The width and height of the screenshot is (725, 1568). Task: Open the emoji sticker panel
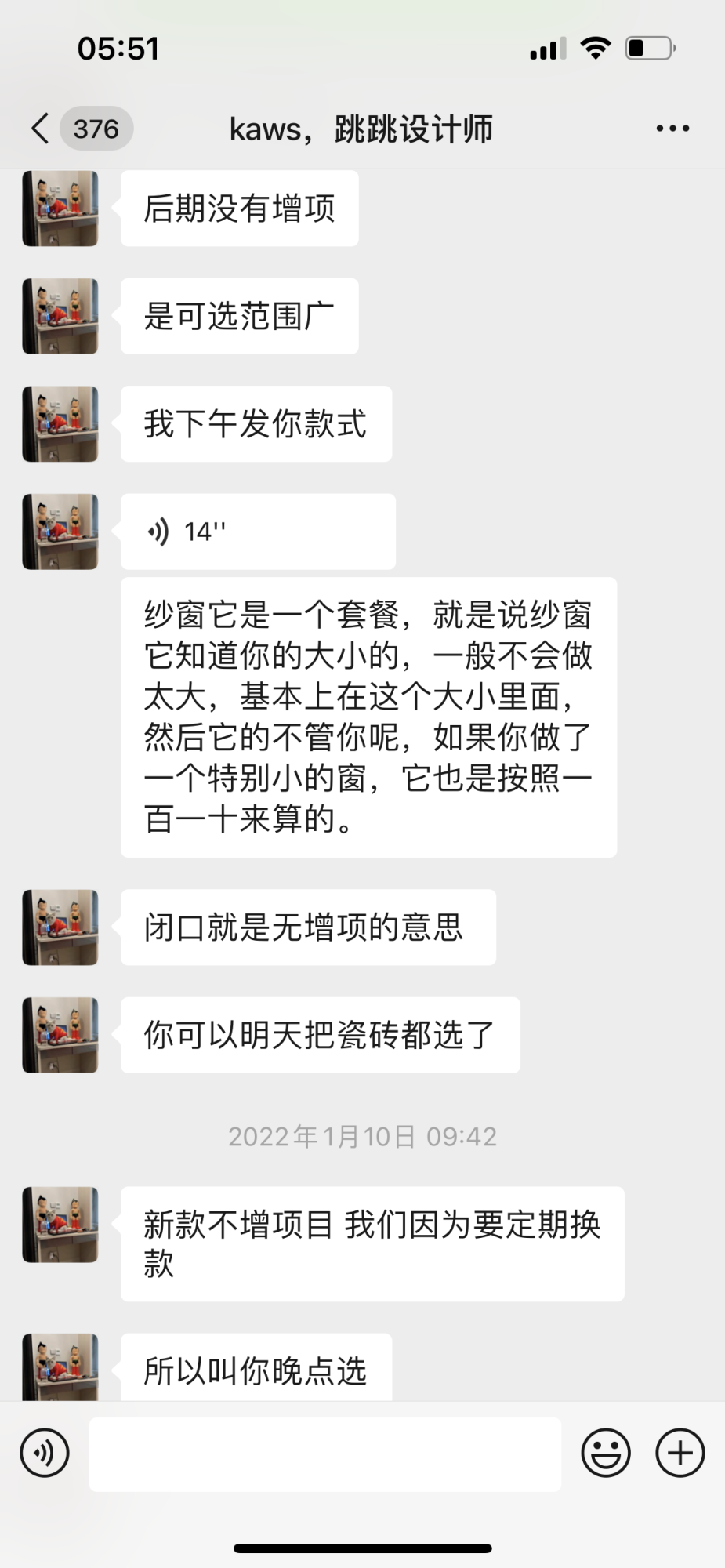pyautogui.click(x=605, y=1453)
